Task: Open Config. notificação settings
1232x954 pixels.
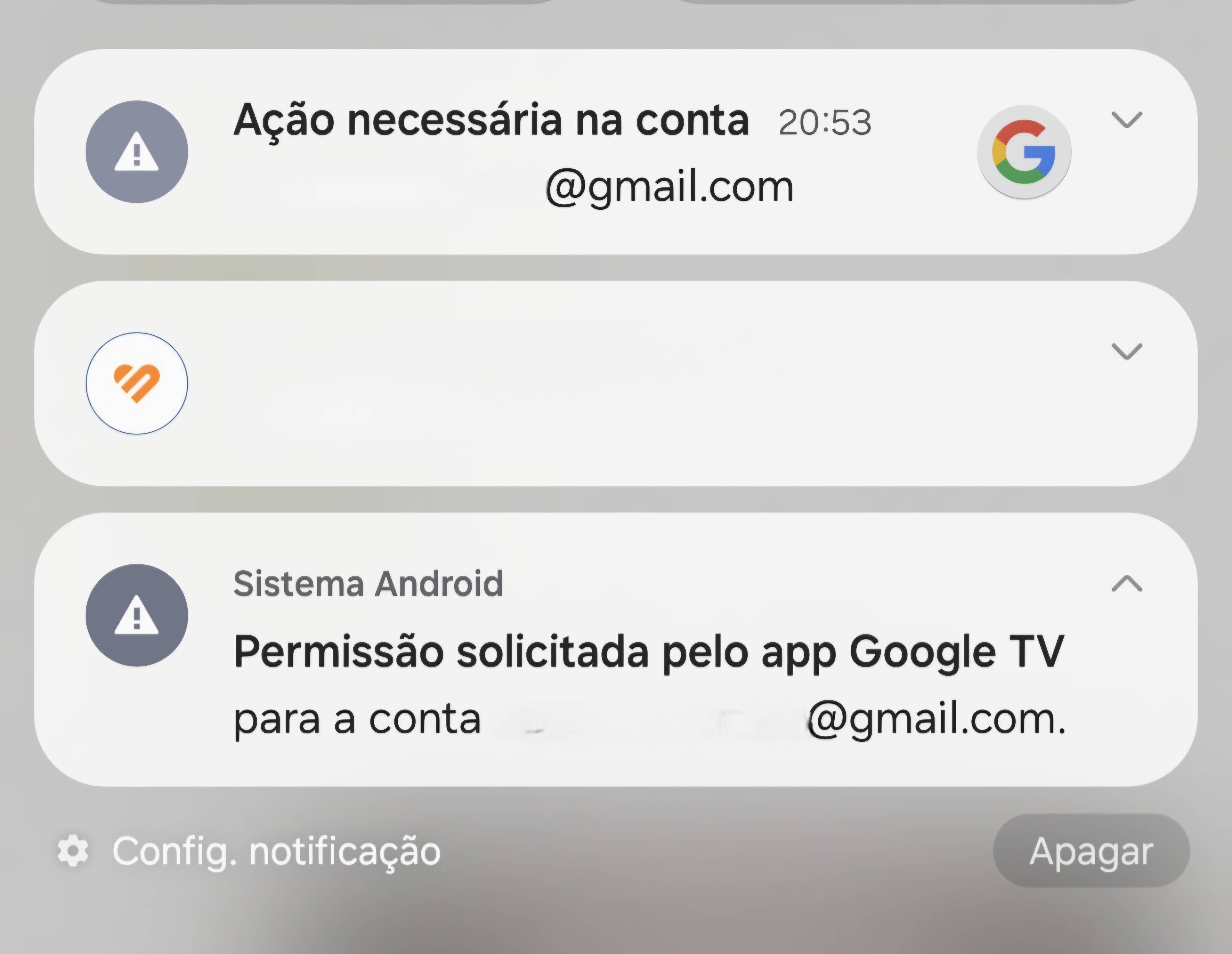Action: point(249,851)
